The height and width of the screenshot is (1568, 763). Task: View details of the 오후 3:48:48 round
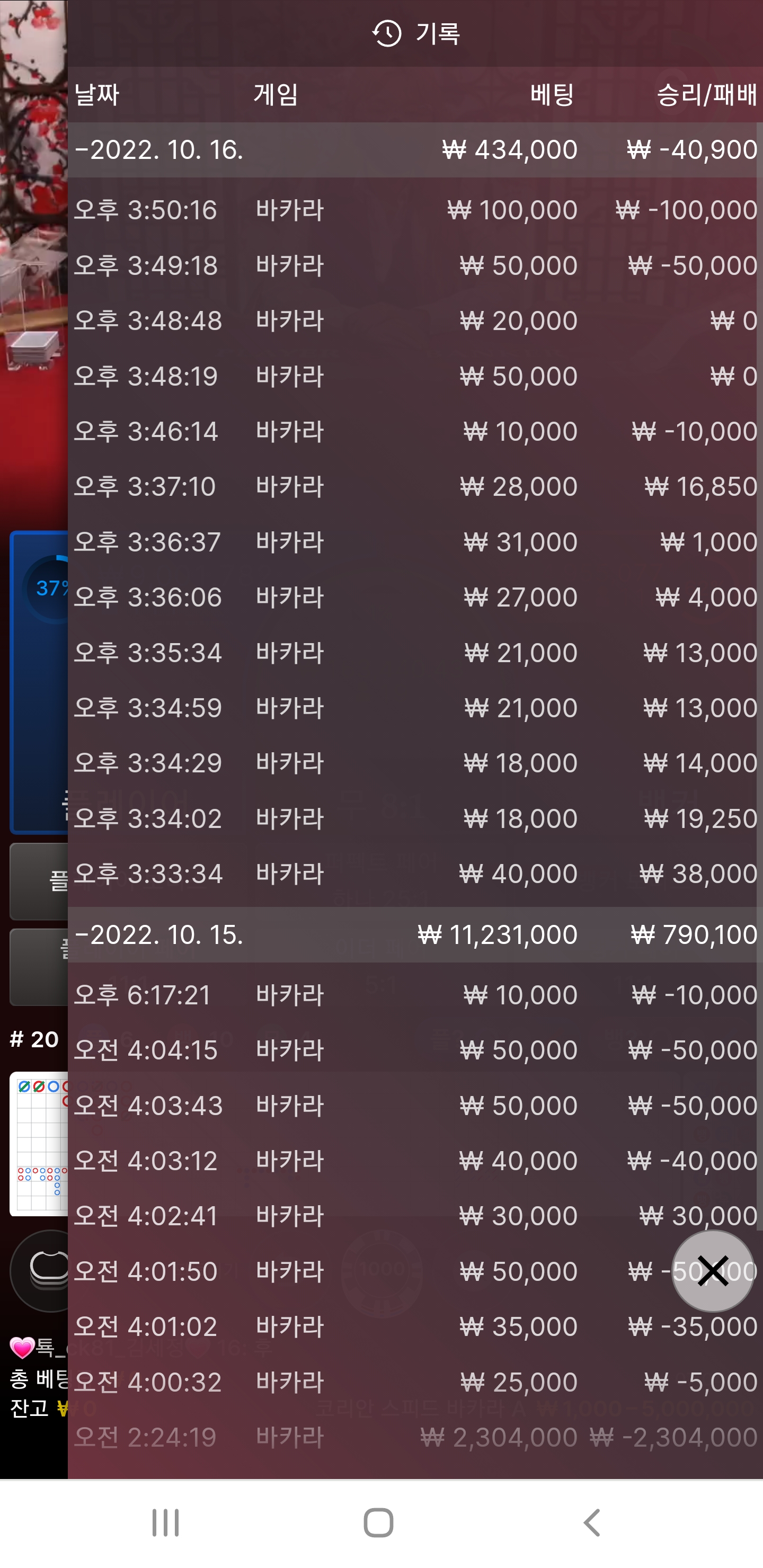414,321
